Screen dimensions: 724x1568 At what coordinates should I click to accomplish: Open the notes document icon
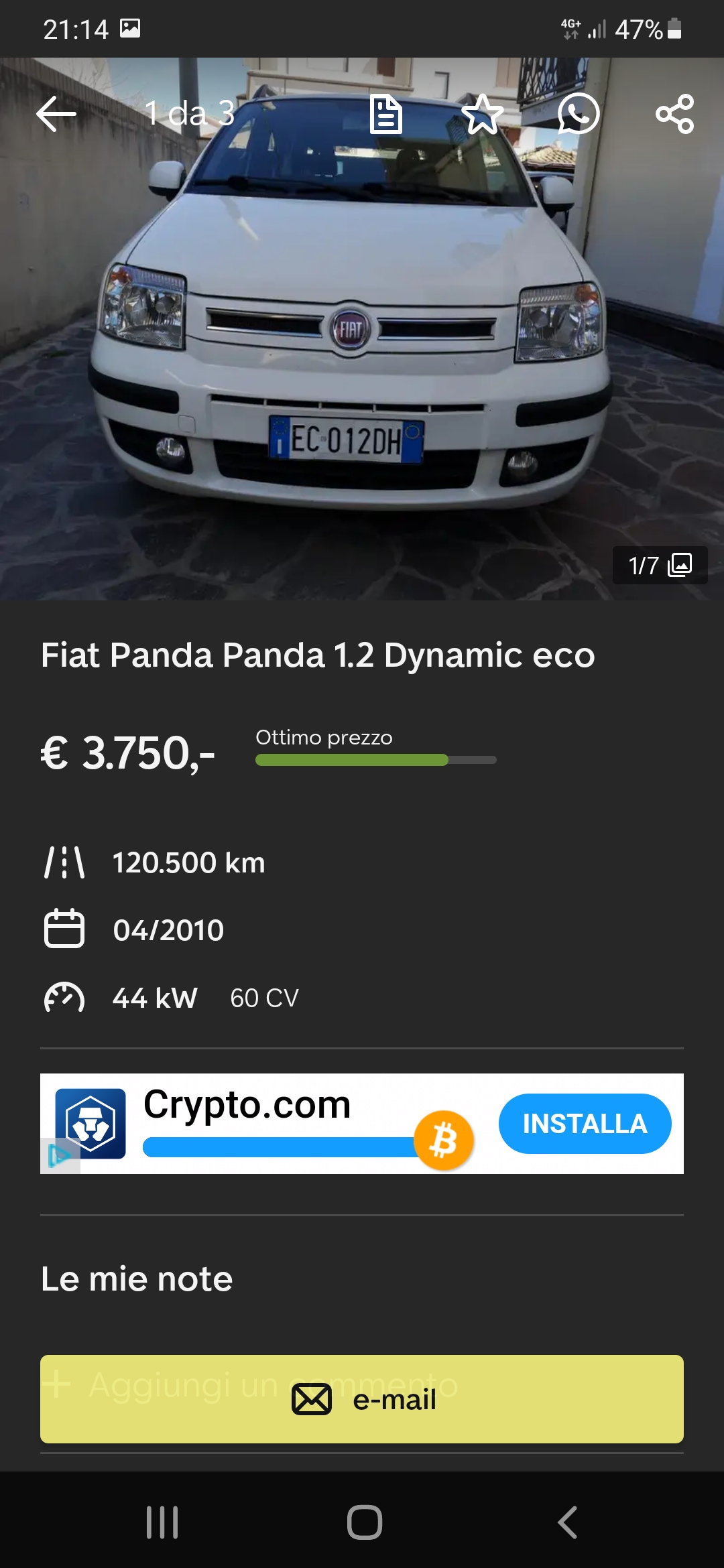coord(386,114)
